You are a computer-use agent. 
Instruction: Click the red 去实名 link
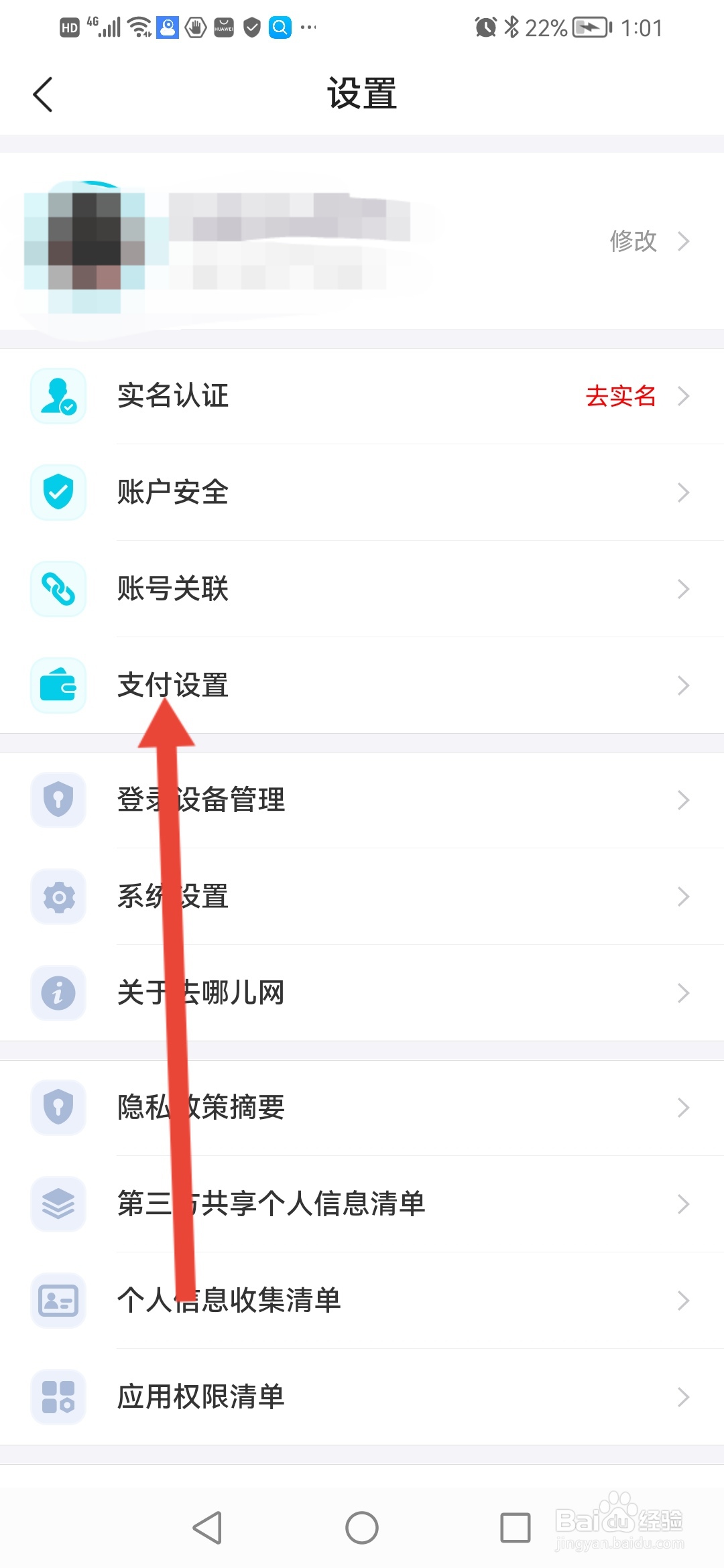620,396
